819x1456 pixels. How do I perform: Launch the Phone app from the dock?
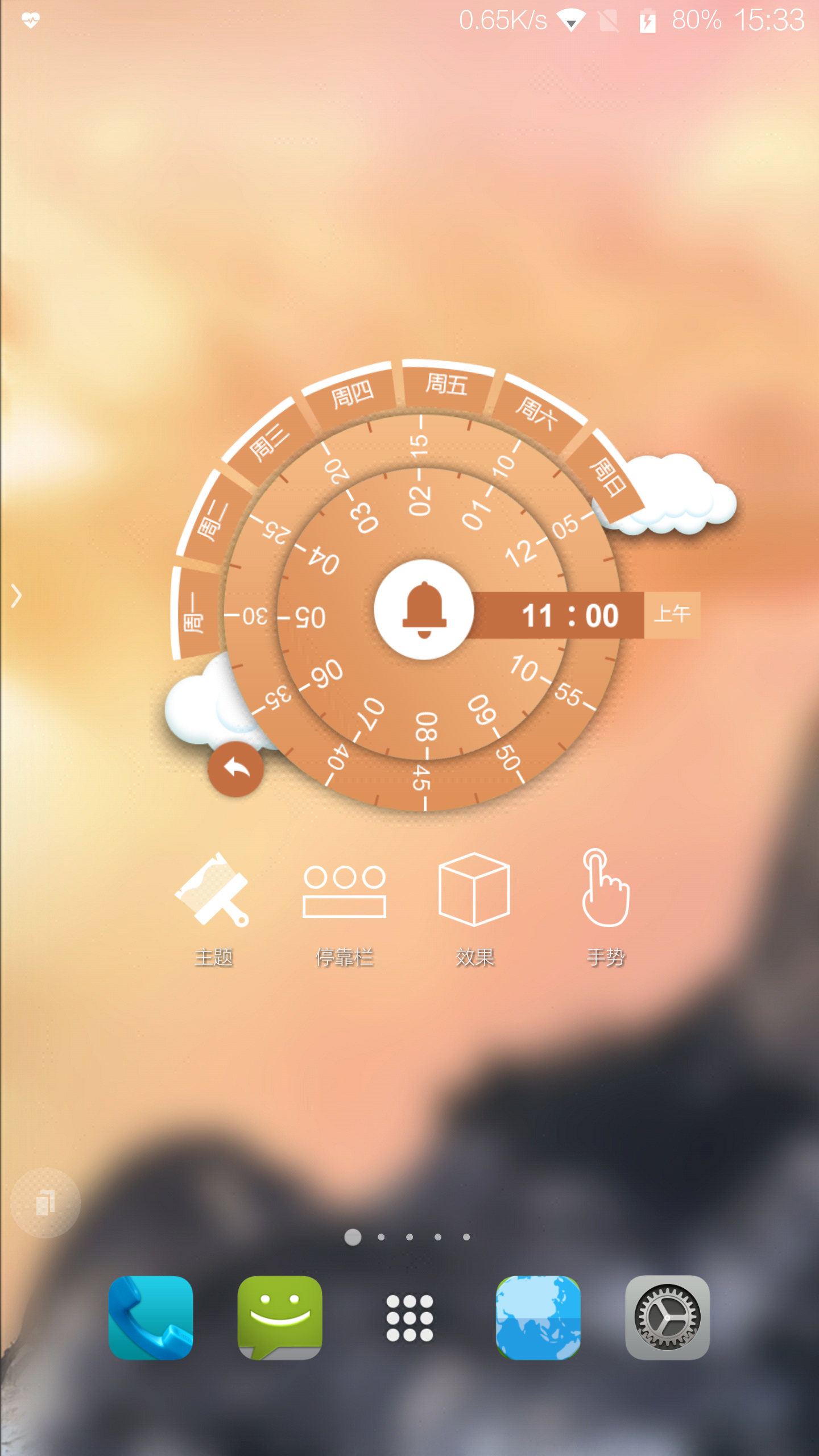pos(151,1317)
